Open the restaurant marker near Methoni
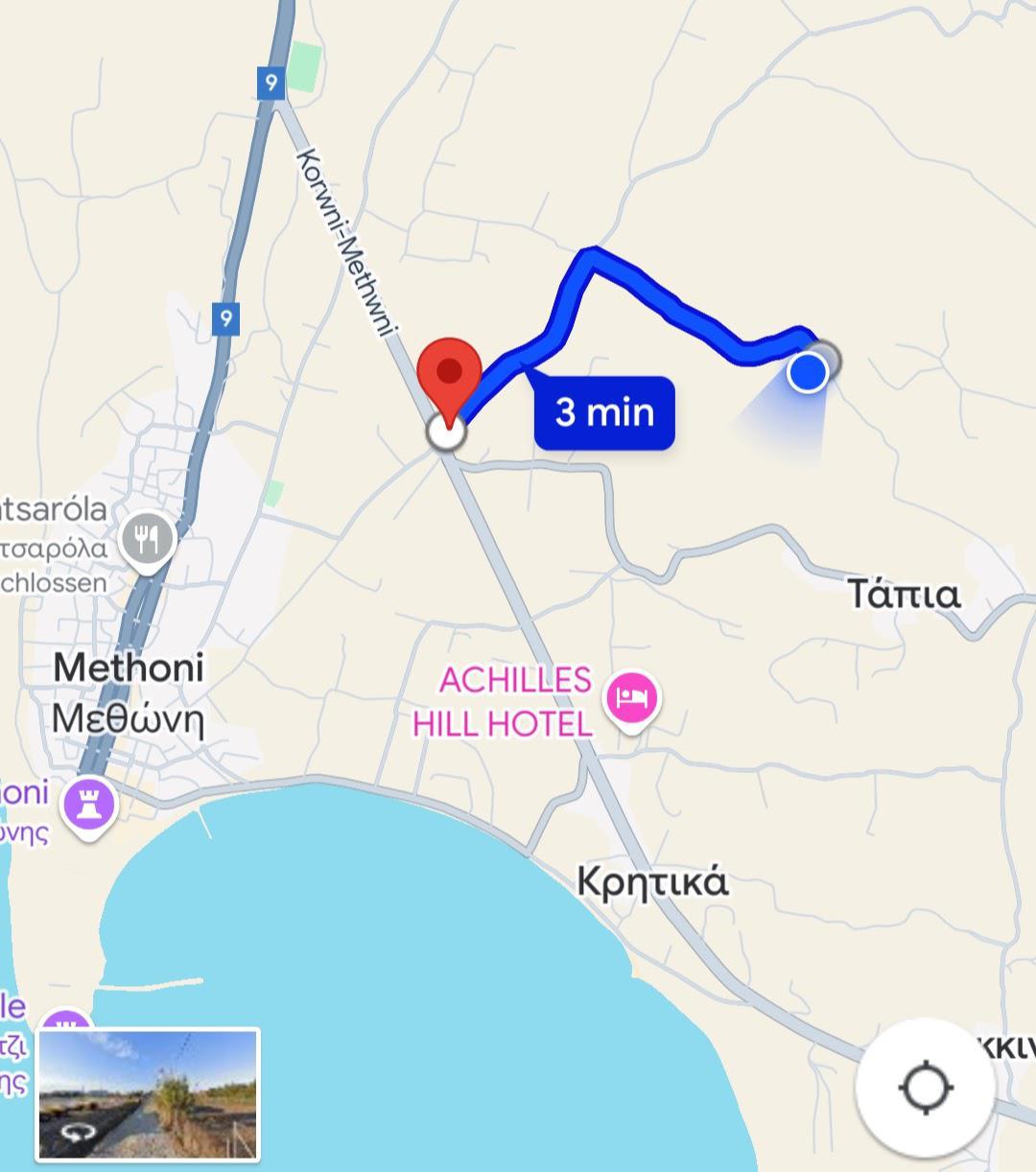The image size is (1036, 1172). point(149,542)
